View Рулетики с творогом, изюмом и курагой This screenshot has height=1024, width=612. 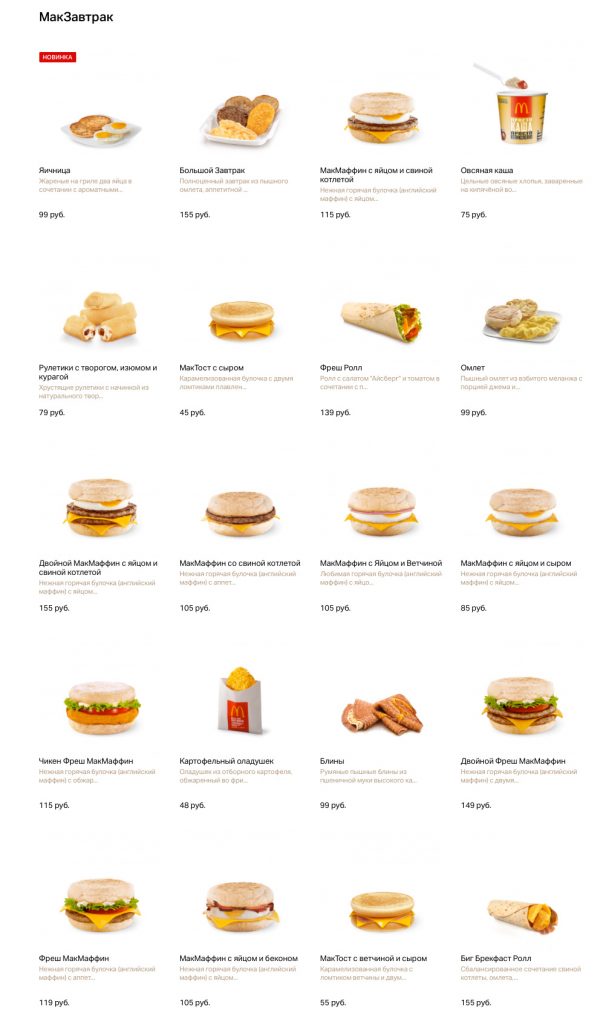tap(100, 317)
